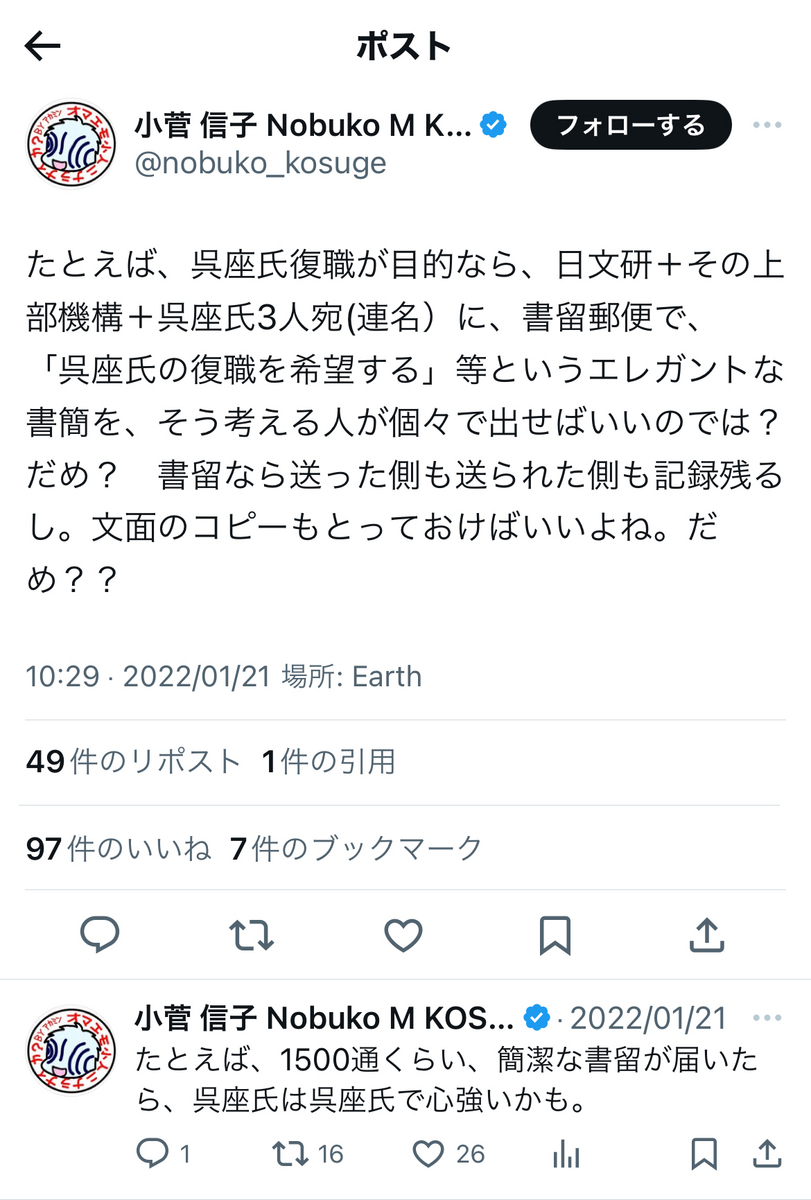
Task: View the 97件のいいね list
Action: (x=119, y=849)
